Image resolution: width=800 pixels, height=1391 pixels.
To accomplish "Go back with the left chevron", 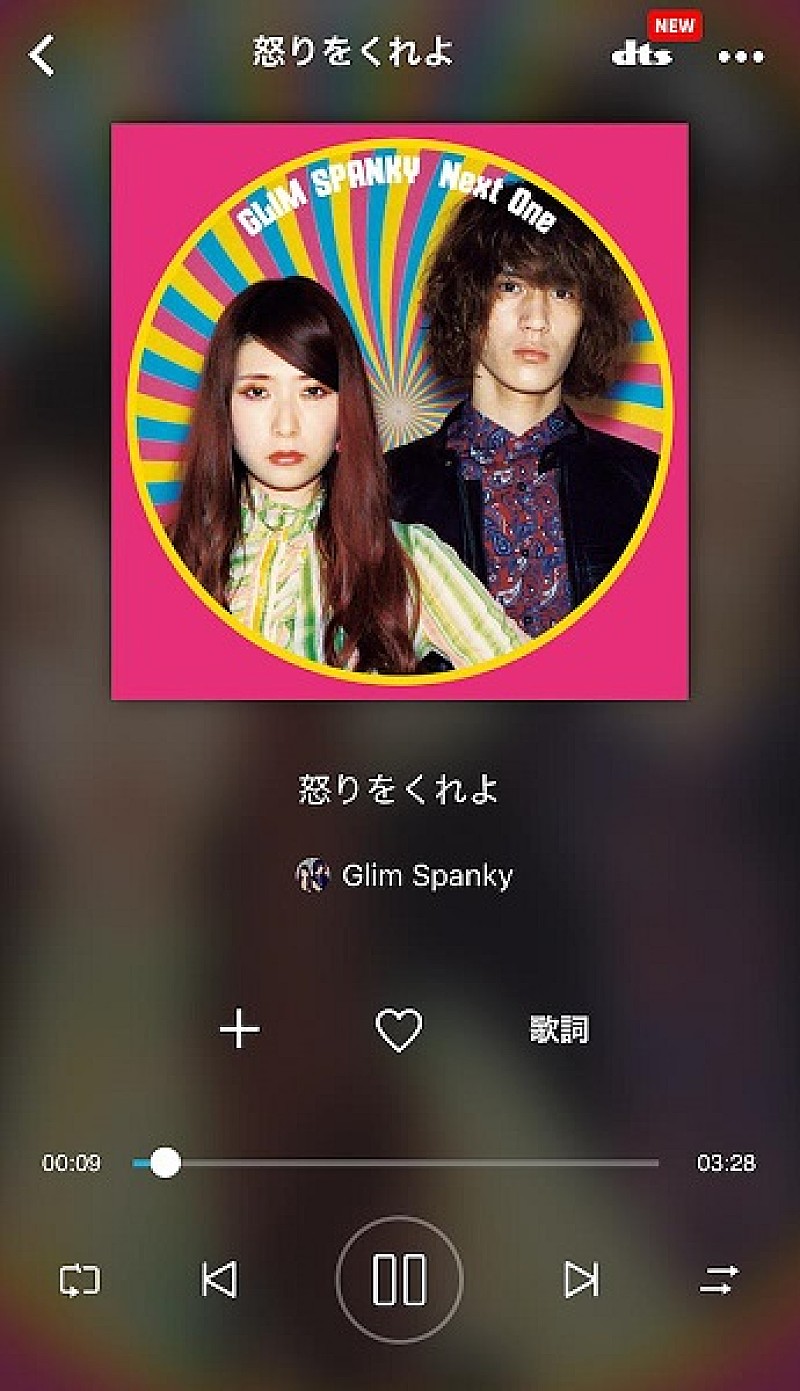I will (42, 55).
